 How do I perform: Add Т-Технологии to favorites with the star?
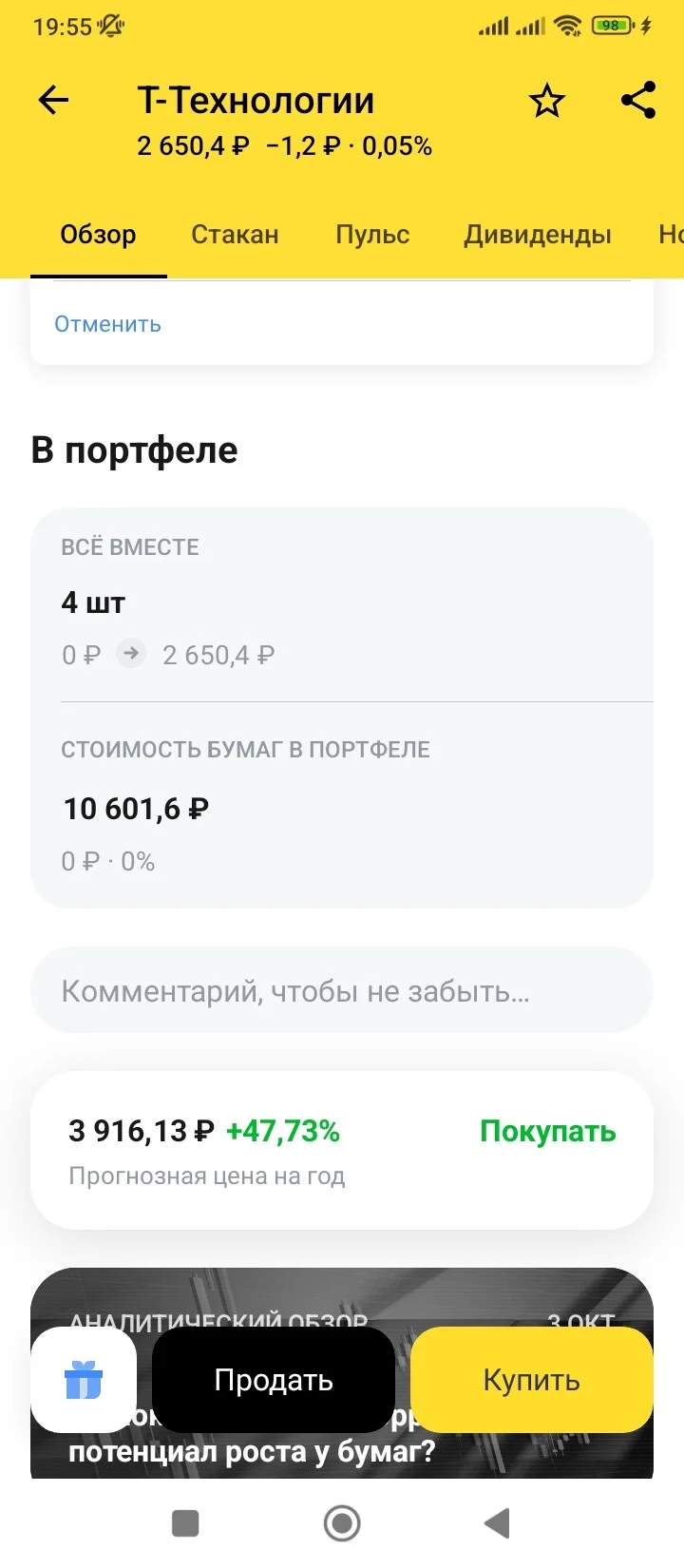coord(547,101)
